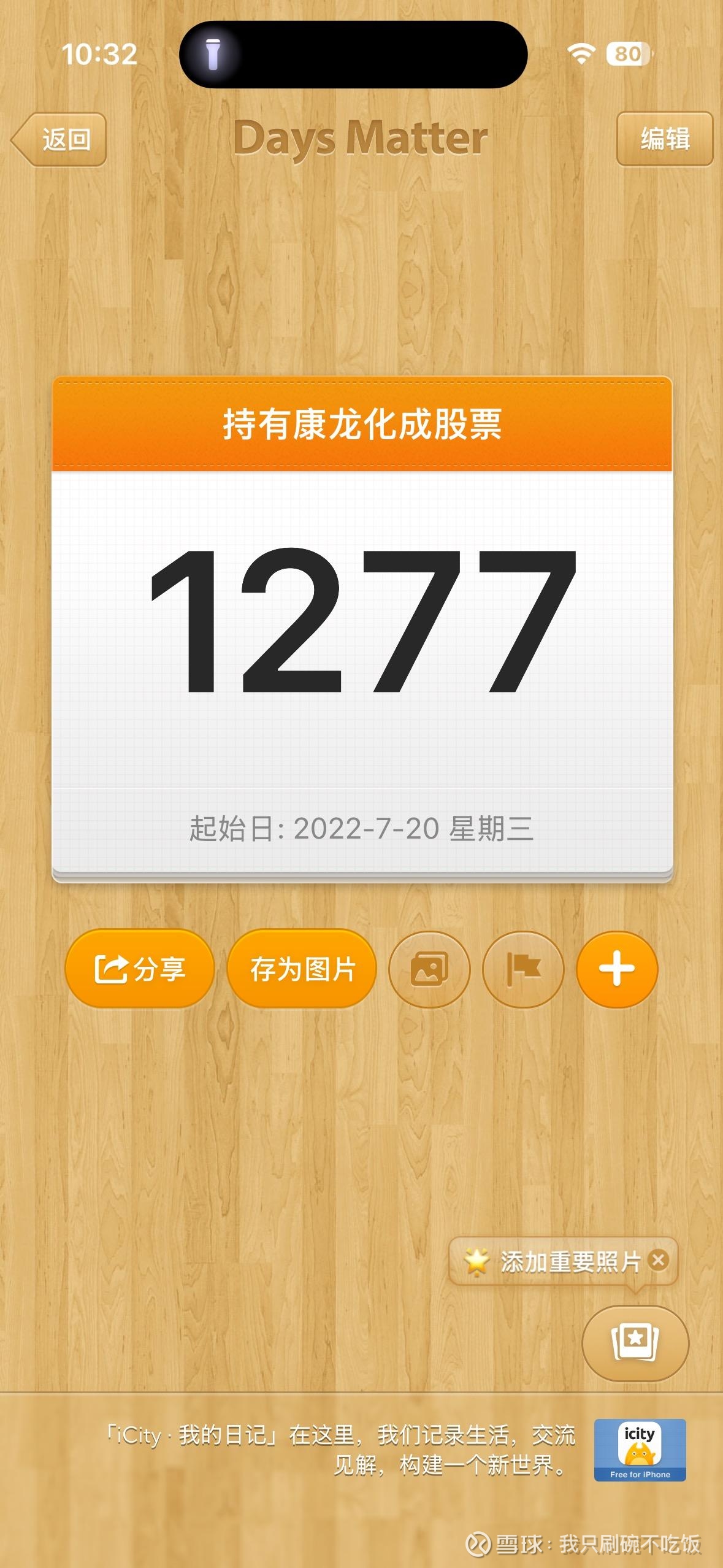Tap the photo background icon button
Image resolution: width=723 pixels, height=1568 pixels.
[x=429, y=968]
